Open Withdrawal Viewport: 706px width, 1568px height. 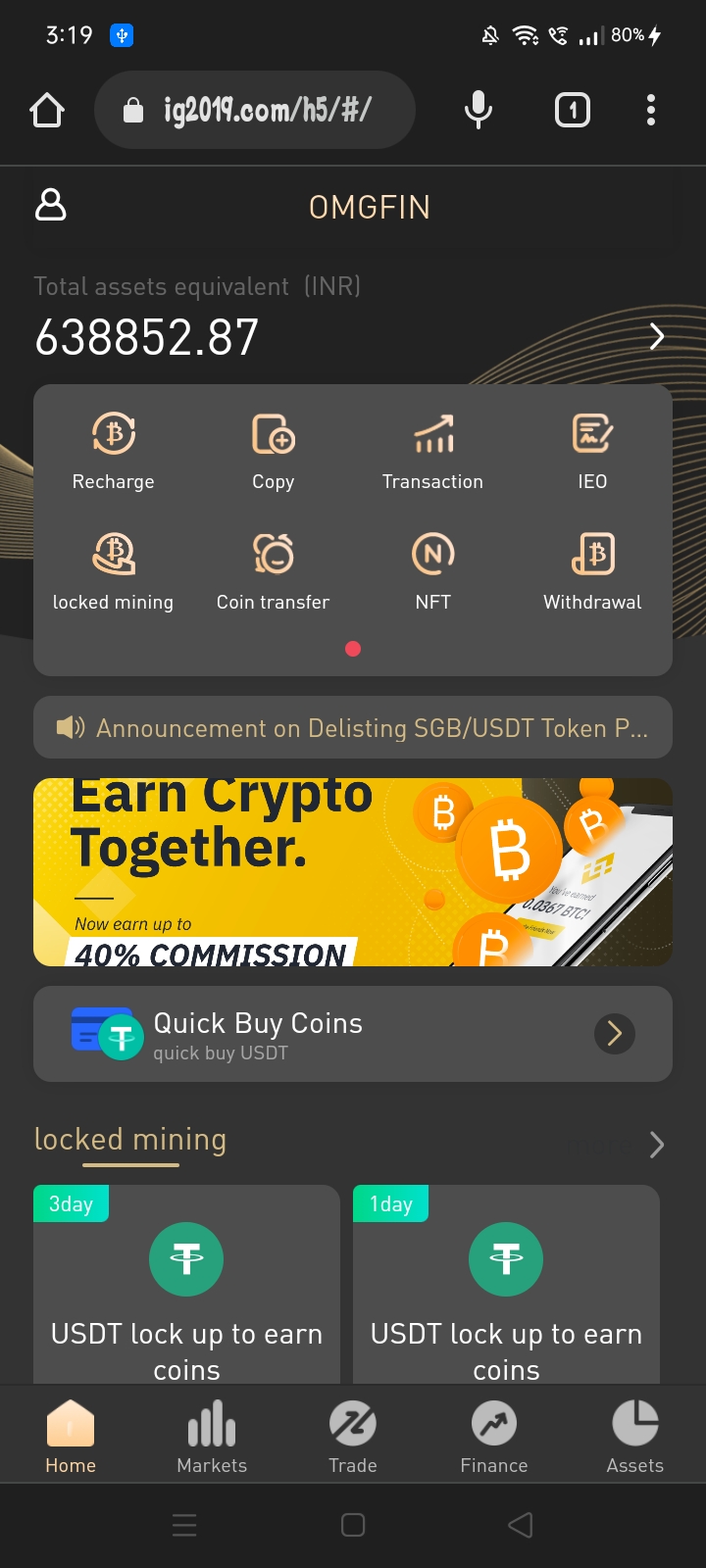tap(592, 572)
